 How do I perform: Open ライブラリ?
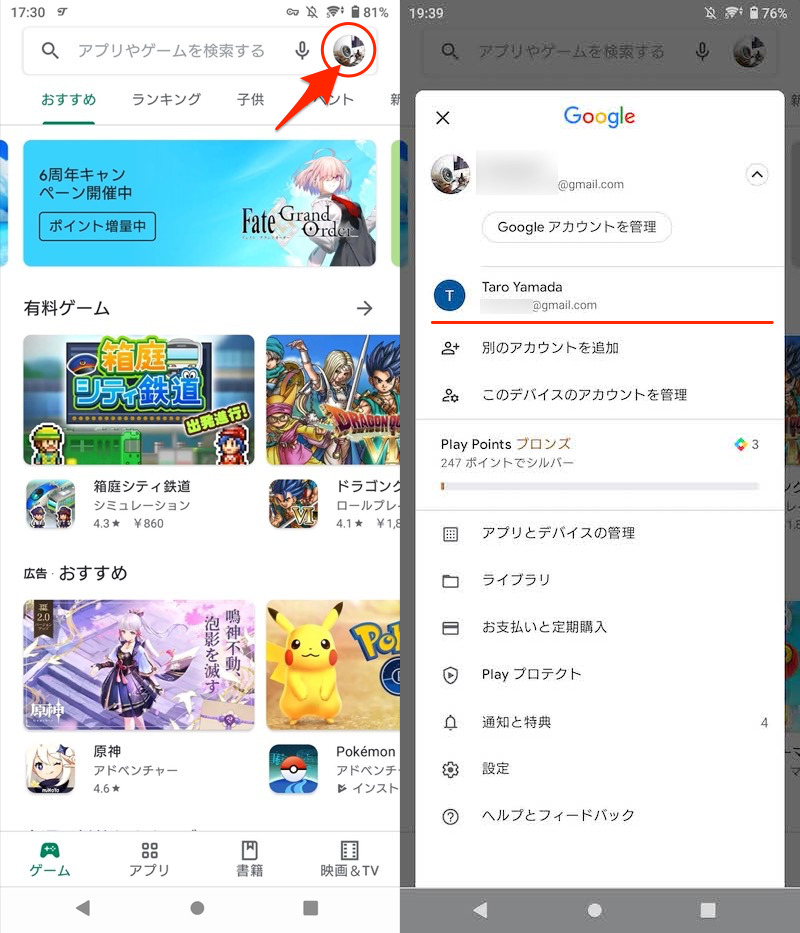point(516,580)
